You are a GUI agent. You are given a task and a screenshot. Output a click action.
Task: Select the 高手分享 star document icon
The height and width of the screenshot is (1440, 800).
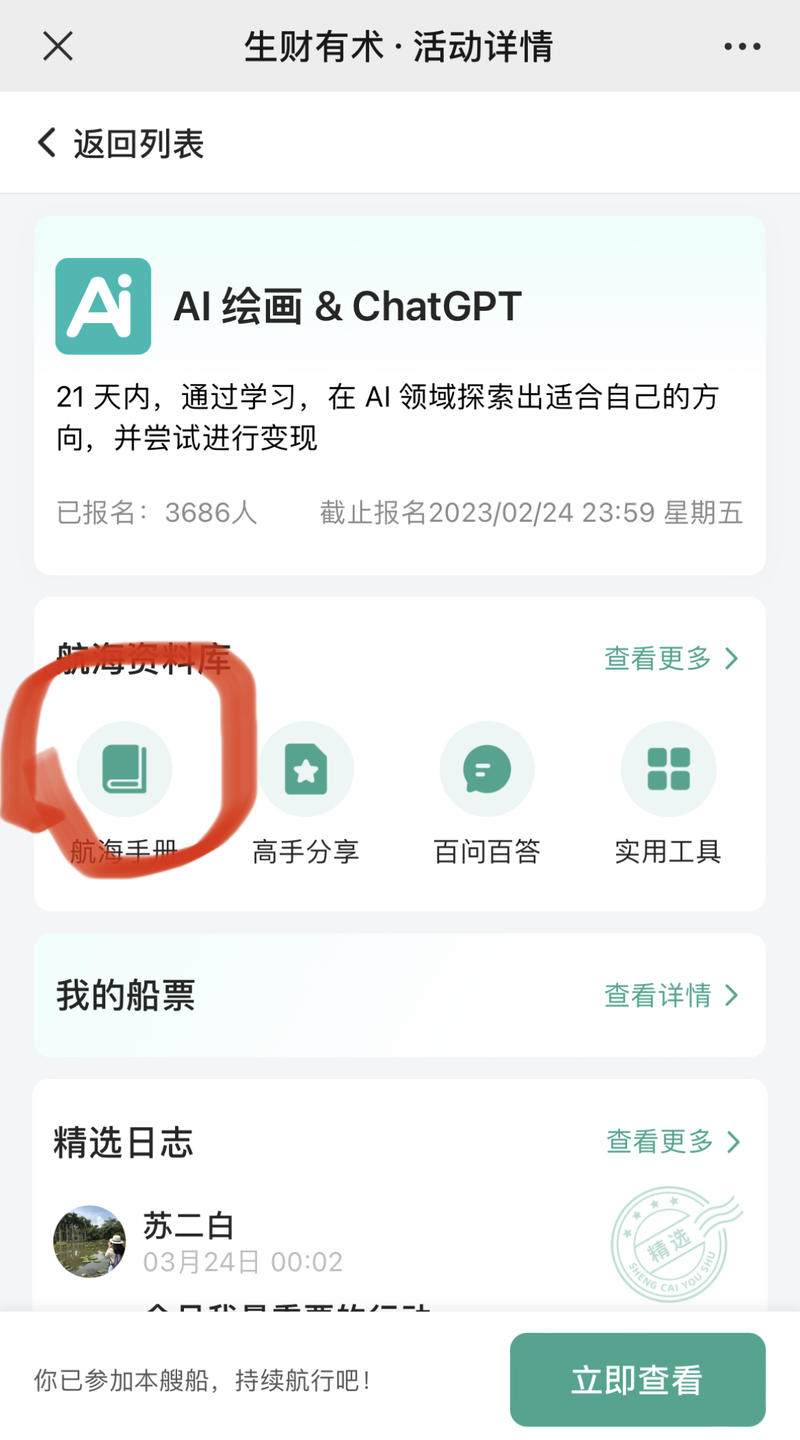point(306,768)
